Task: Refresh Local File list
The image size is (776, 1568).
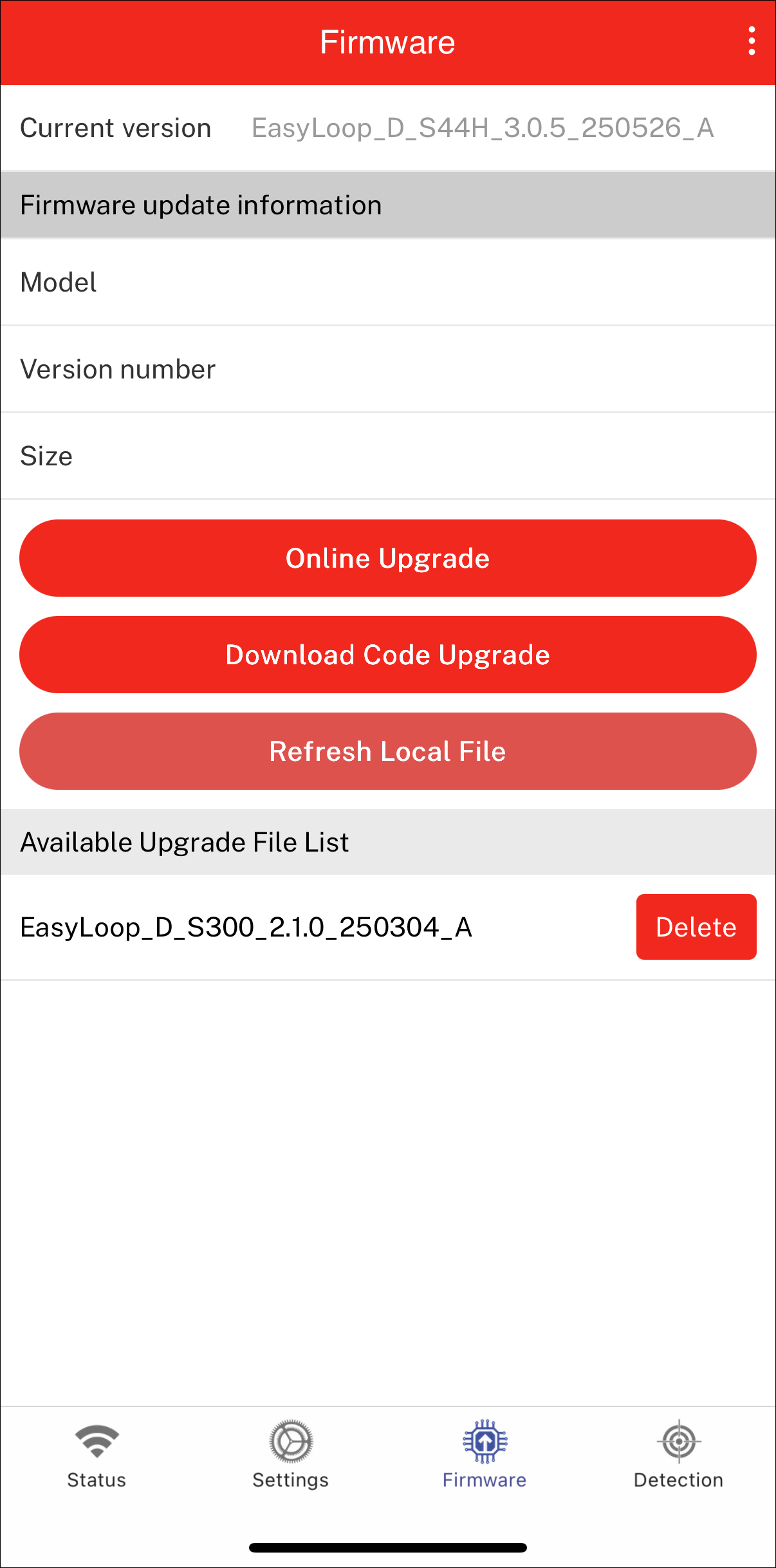Action: tap(388, 751)
